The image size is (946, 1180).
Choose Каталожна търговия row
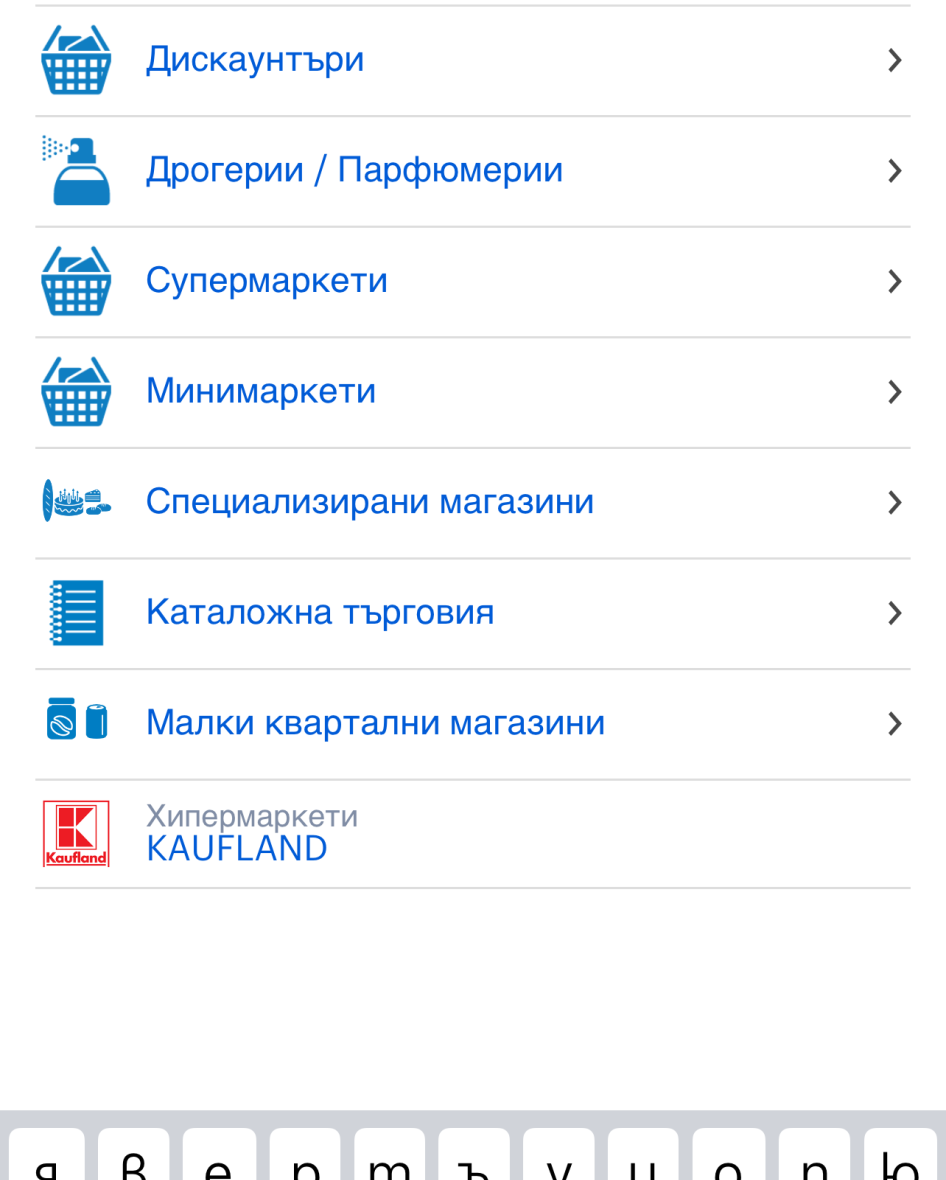click(x=320, y=612)
